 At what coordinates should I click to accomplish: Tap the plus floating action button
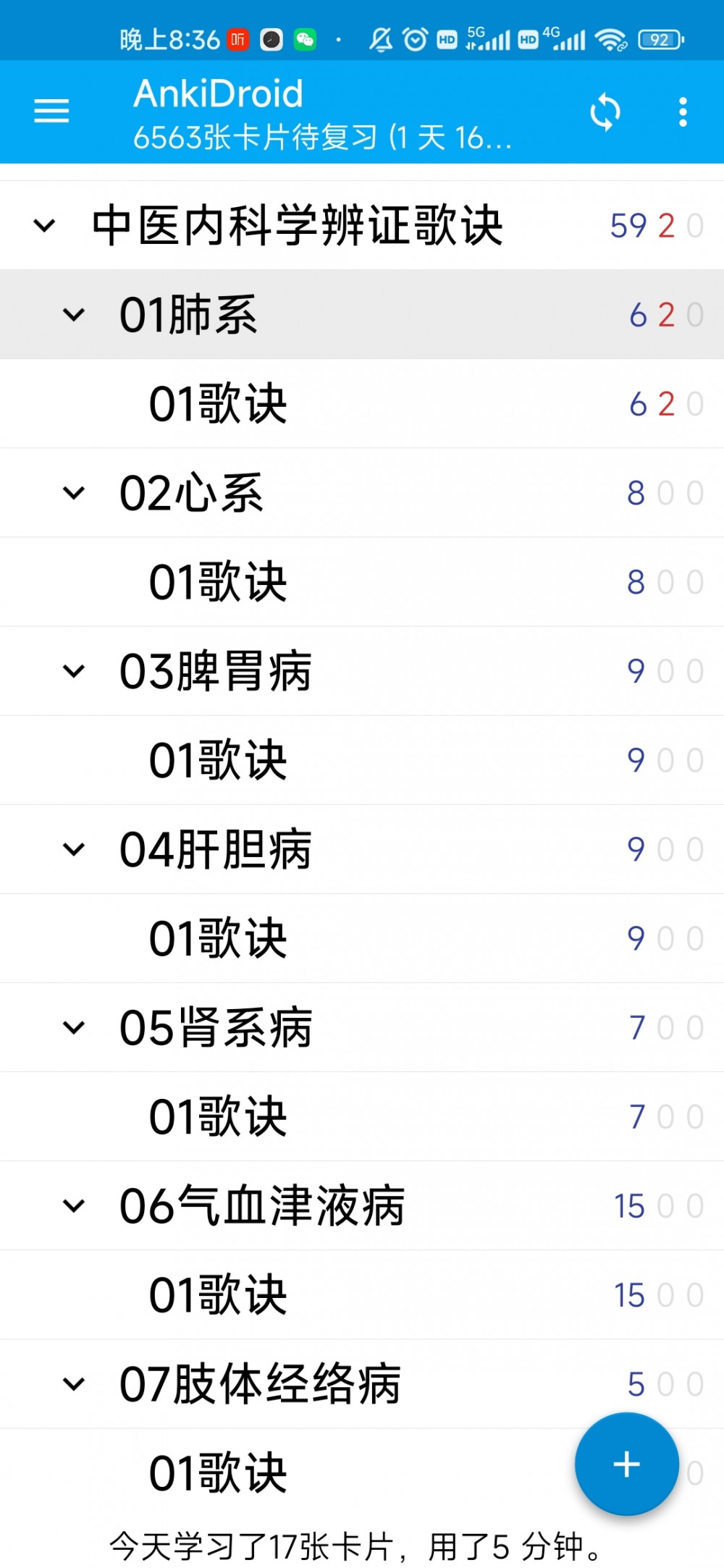coord(626,1464)
